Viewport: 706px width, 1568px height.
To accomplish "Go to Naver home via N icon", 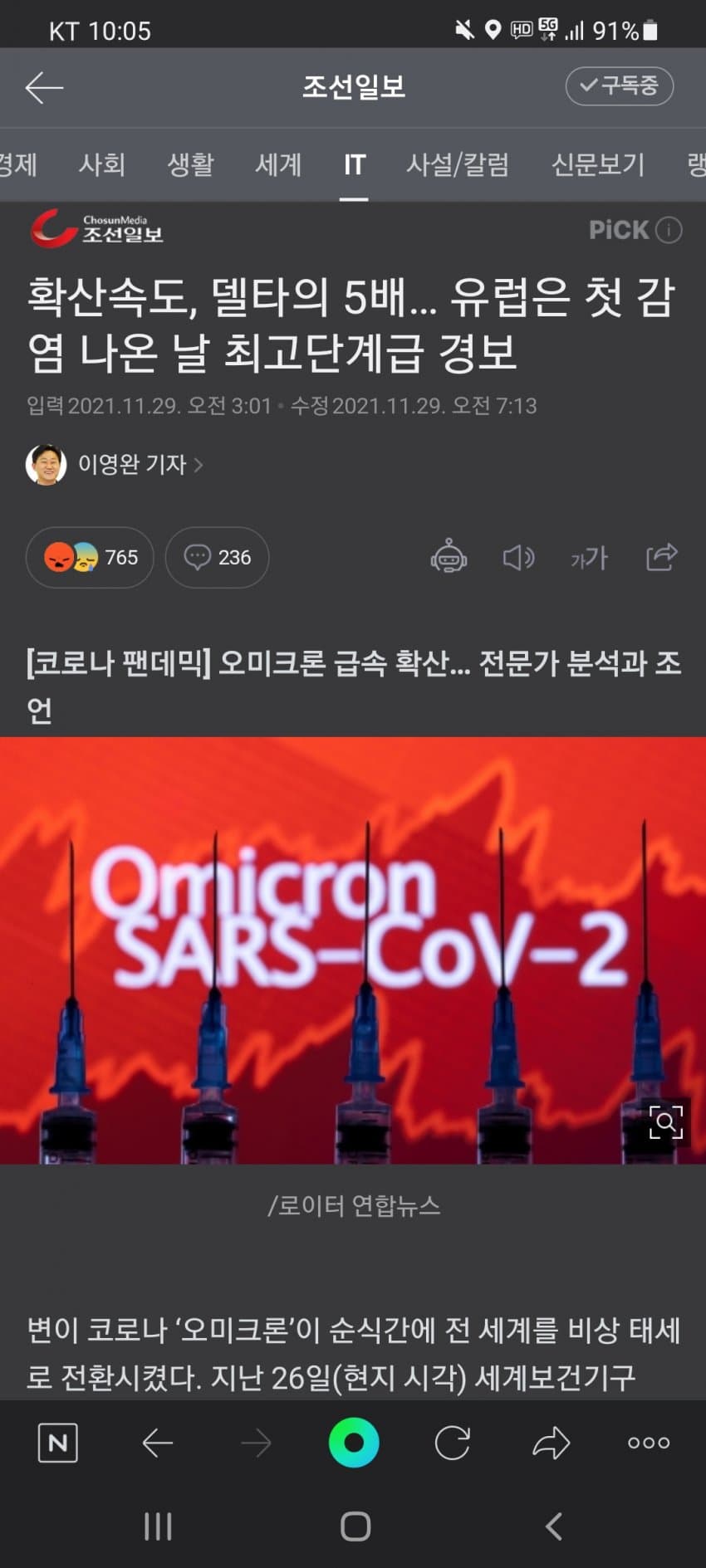I will tap(58, 1443).
